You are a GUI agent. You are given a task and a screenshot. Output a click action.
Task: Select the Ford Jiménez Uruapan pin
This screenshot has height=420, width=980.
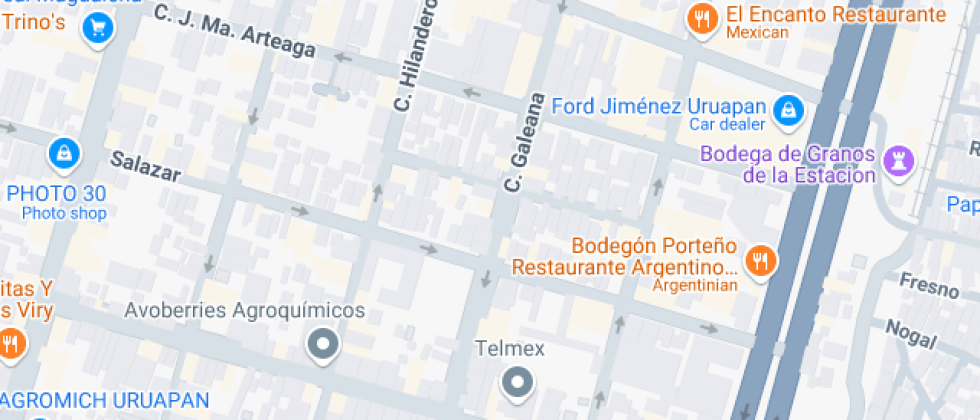(x=789, y=112)
